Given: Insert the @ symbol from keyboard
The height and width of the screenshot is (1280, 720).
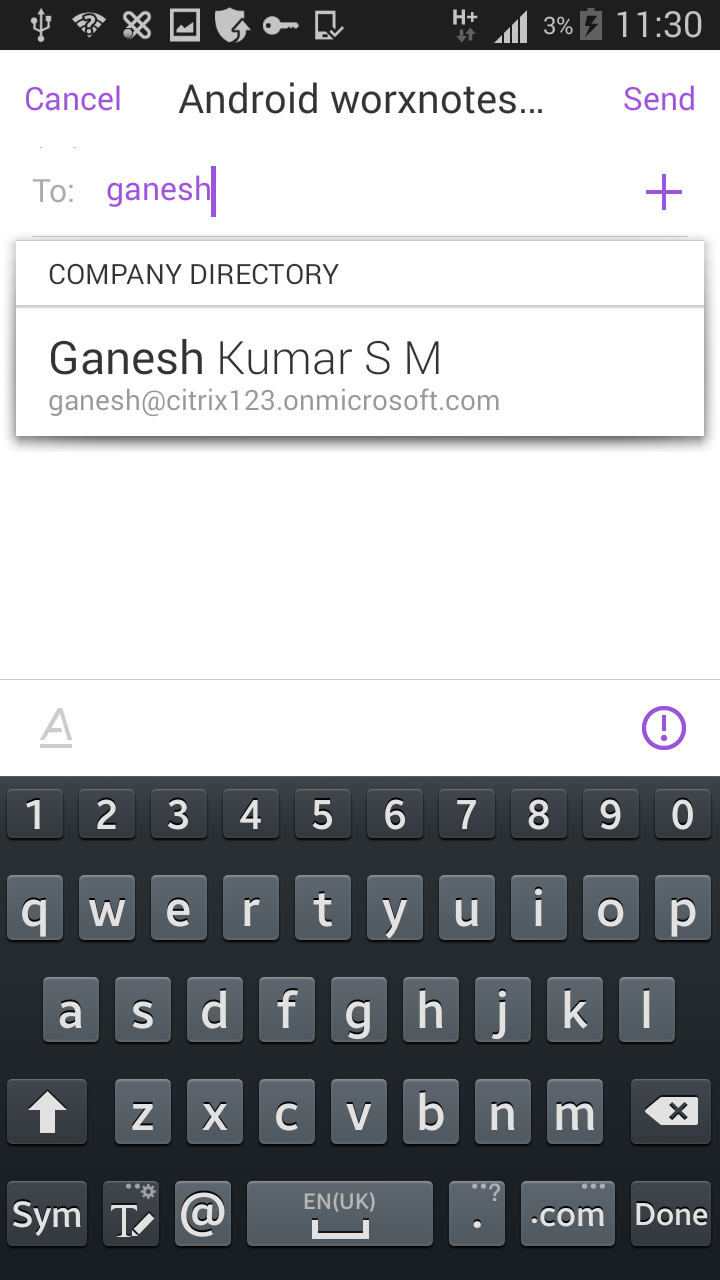Looking at the screenshot, I should pos(203,1214).
